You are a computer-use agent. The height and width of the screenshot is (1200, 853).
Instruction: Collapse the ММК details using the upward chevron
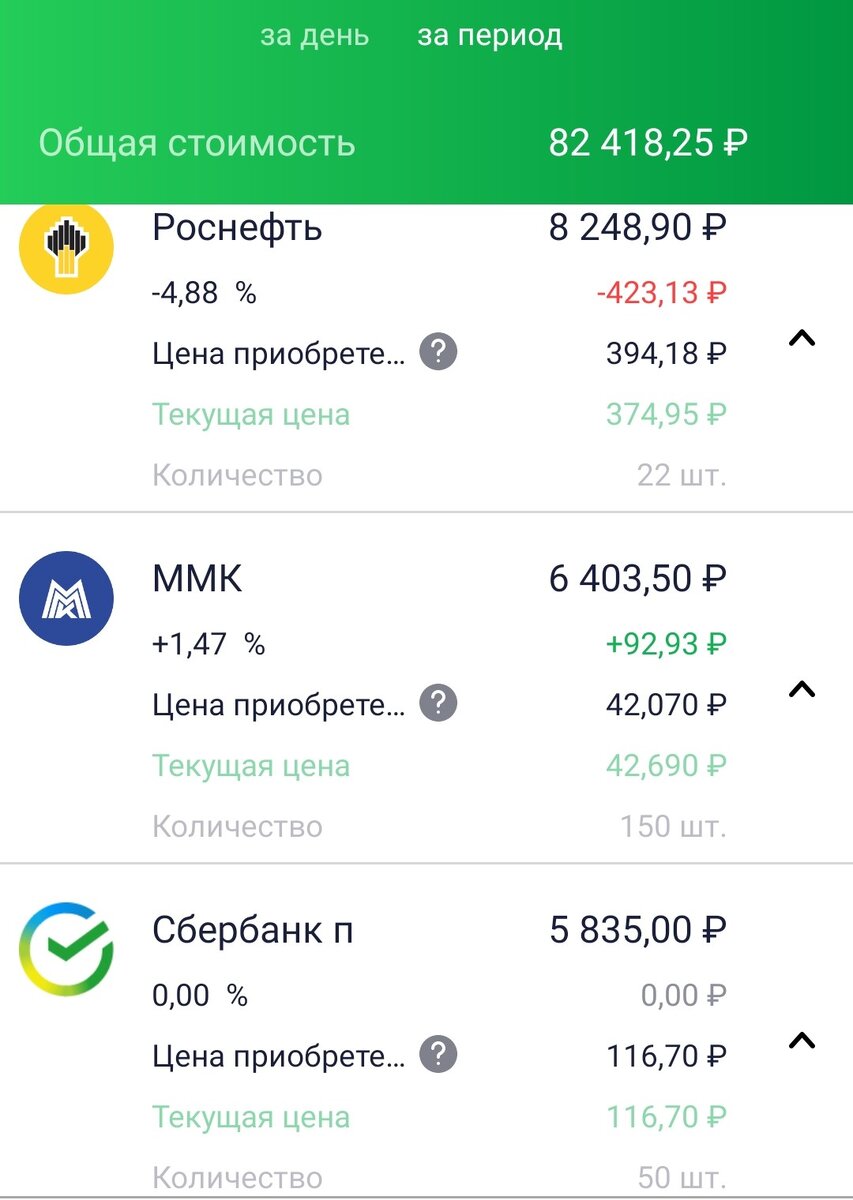coord(801,689)
